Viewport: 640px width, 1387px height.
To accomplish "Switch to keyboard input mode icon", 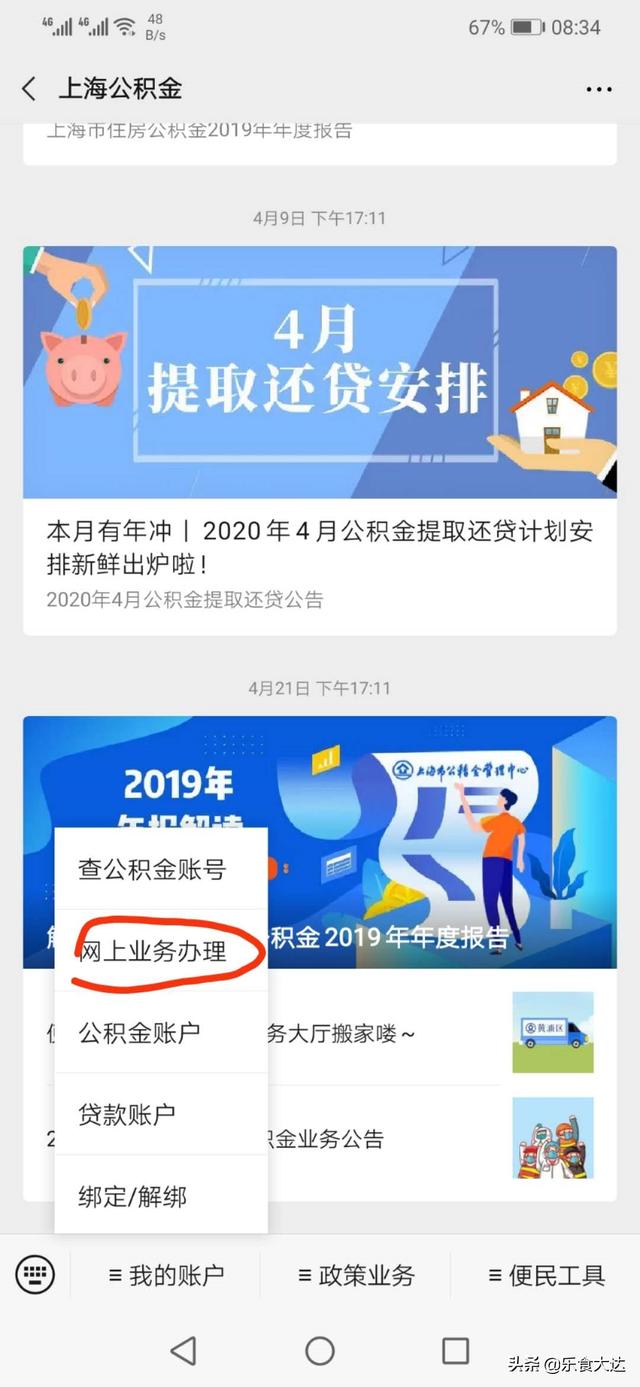I will coord(35,1274).
